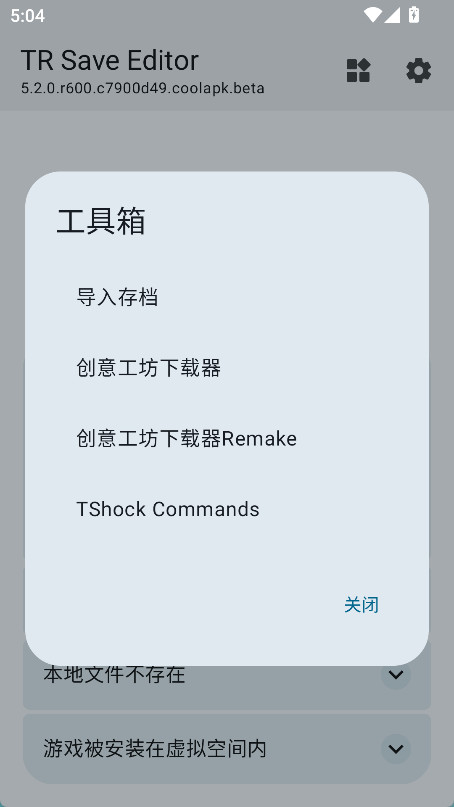
Task: Select 导入存档 in the toolbox dialog
Action: pos(226,297)
